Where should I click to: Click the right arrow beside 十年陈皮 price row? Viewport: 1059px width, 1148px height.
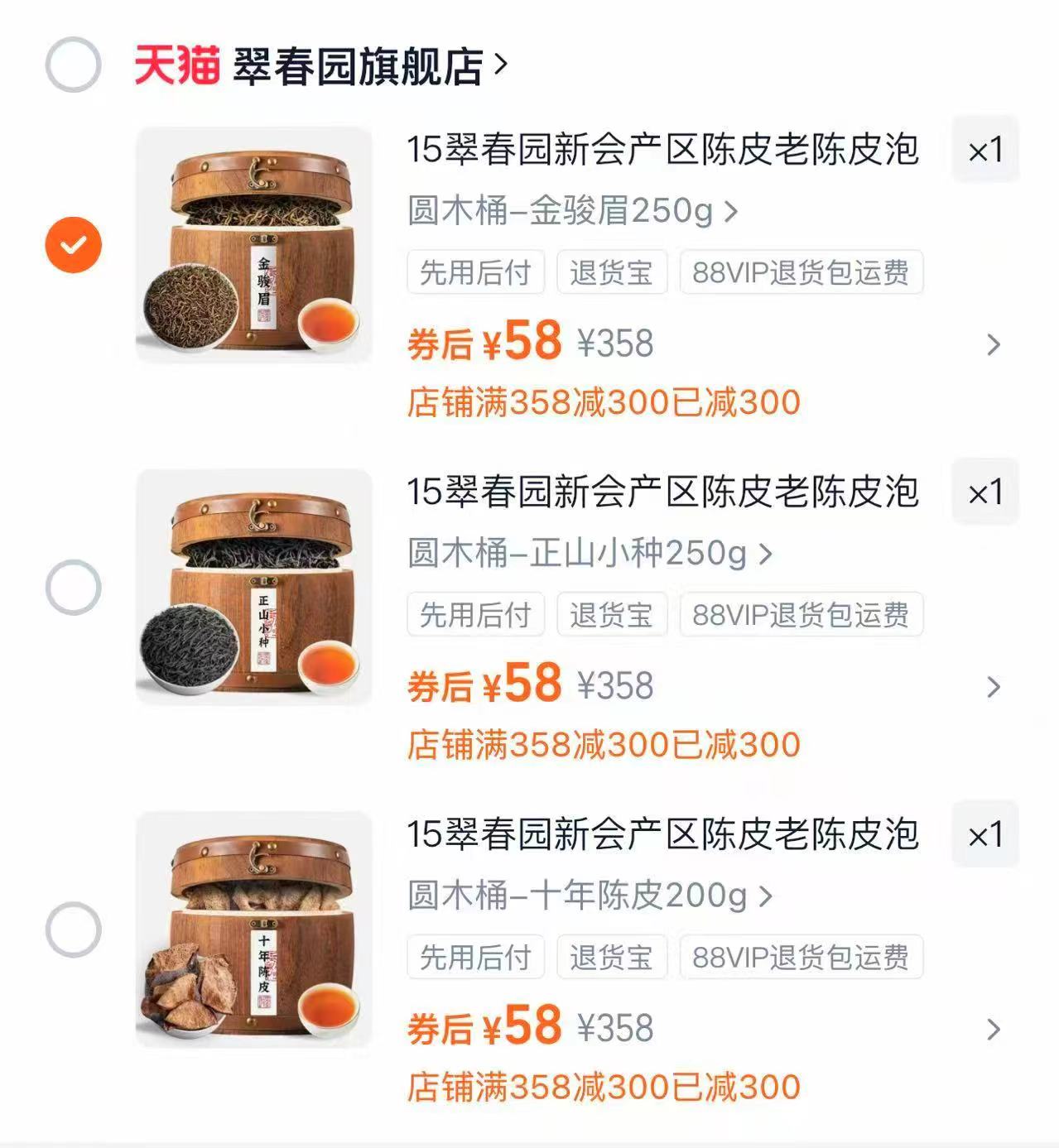click(x=993, y=1030)
